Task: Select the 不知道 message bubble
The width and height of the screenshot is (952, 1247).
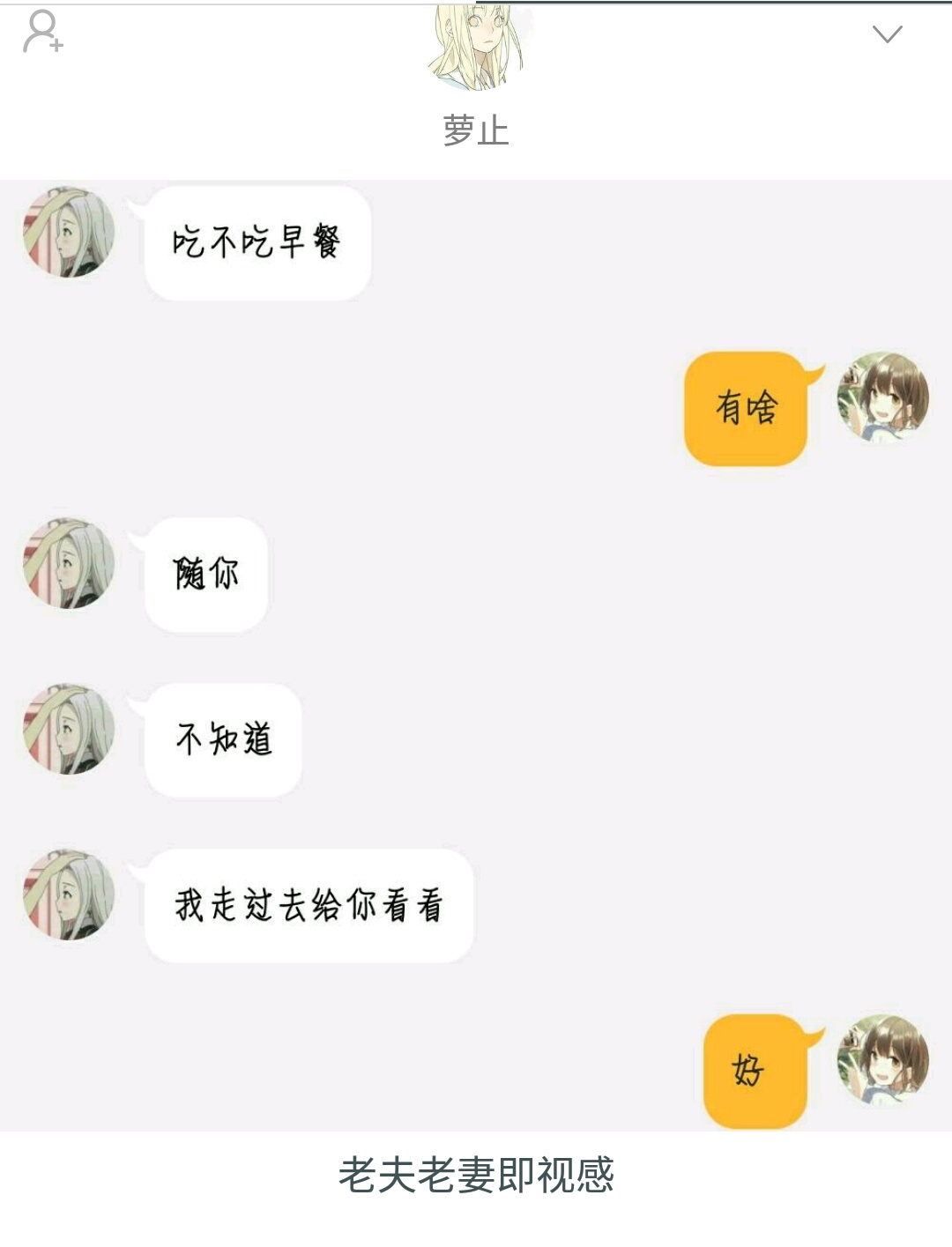Action: (222, 740)
